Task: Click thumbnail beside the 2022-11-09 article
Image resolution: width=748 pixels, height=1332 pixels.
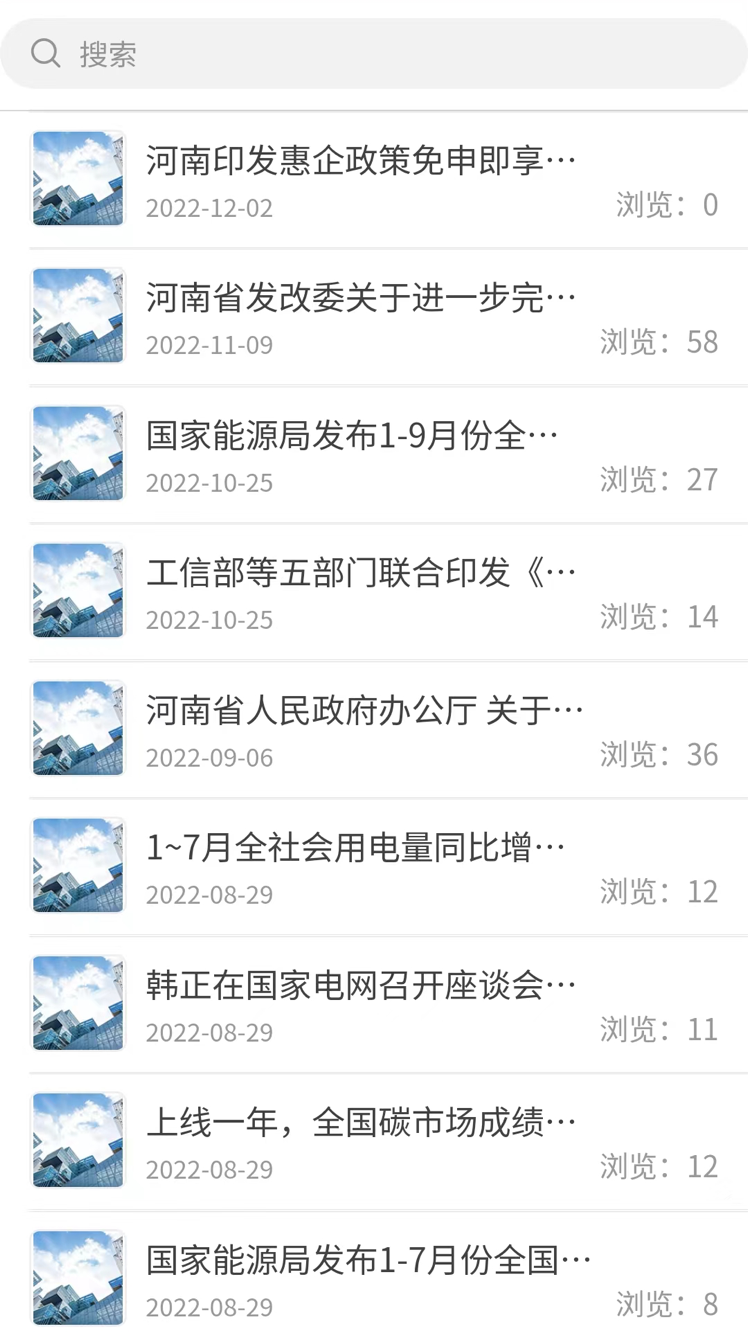Action: [77, 316]
